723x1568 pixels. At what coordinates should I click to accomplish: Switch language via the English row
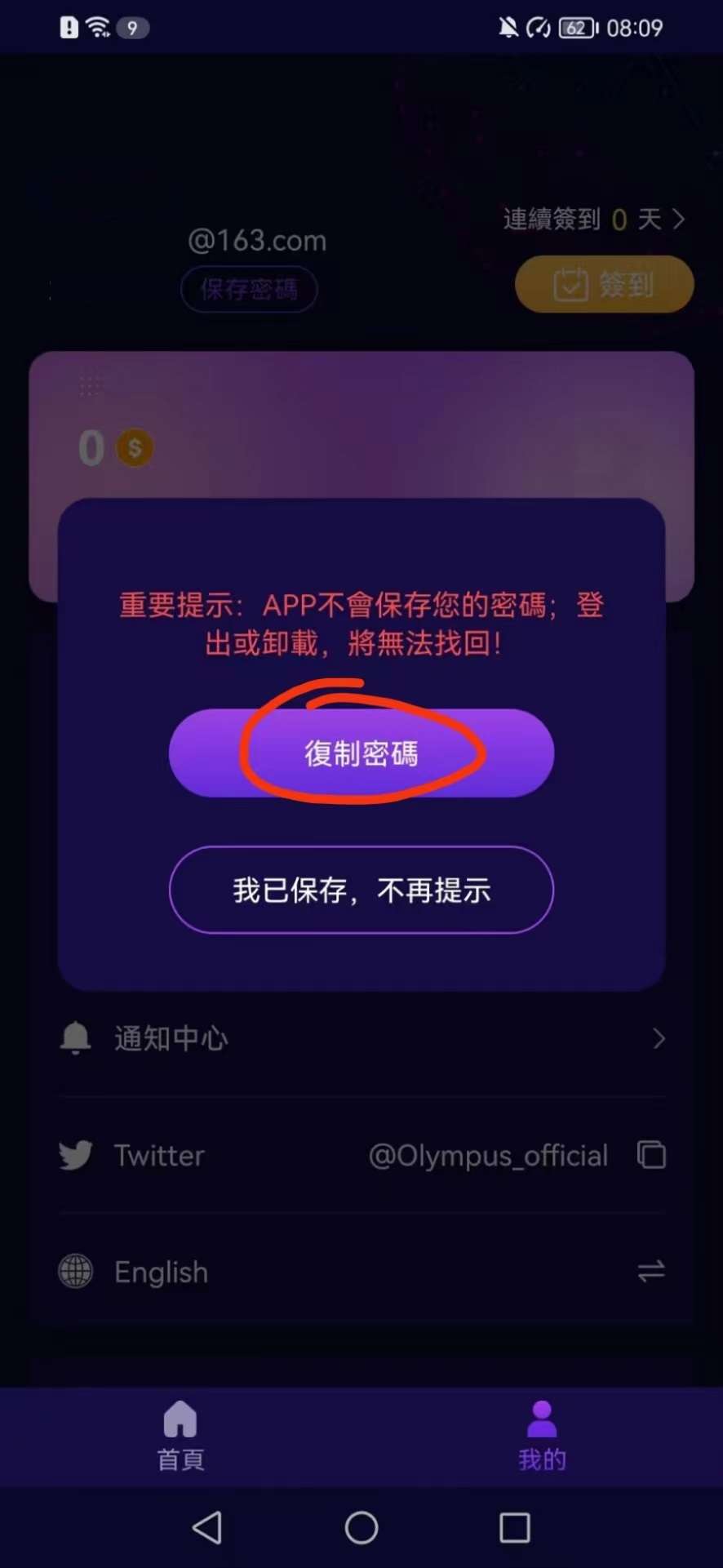tap(650, 1271)
